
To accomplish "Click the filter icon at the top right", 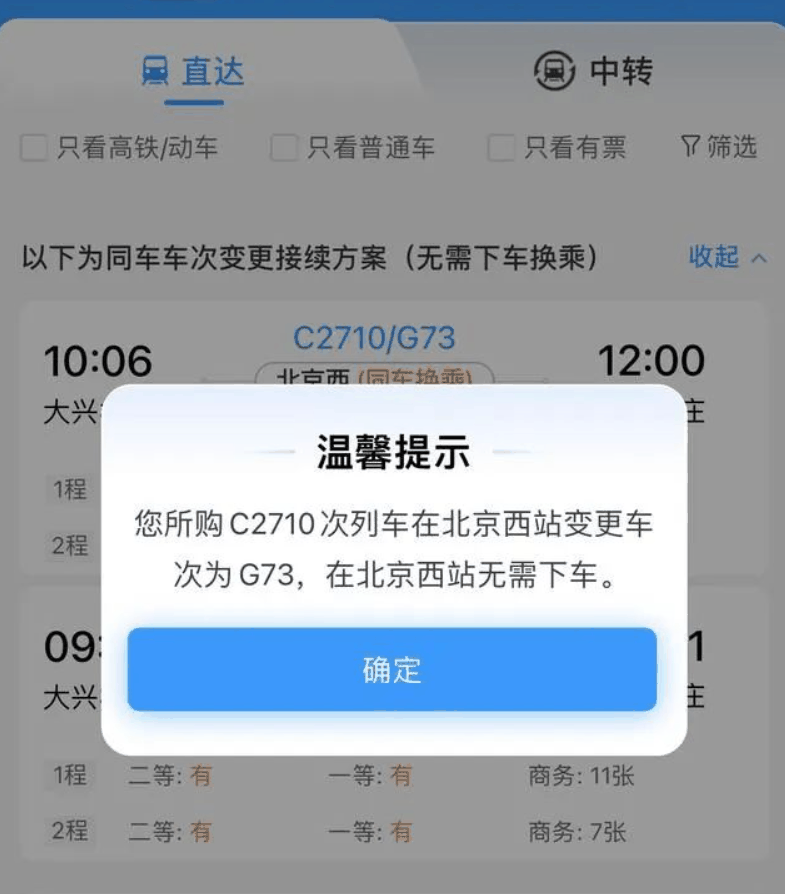I will tap(689, 146).
